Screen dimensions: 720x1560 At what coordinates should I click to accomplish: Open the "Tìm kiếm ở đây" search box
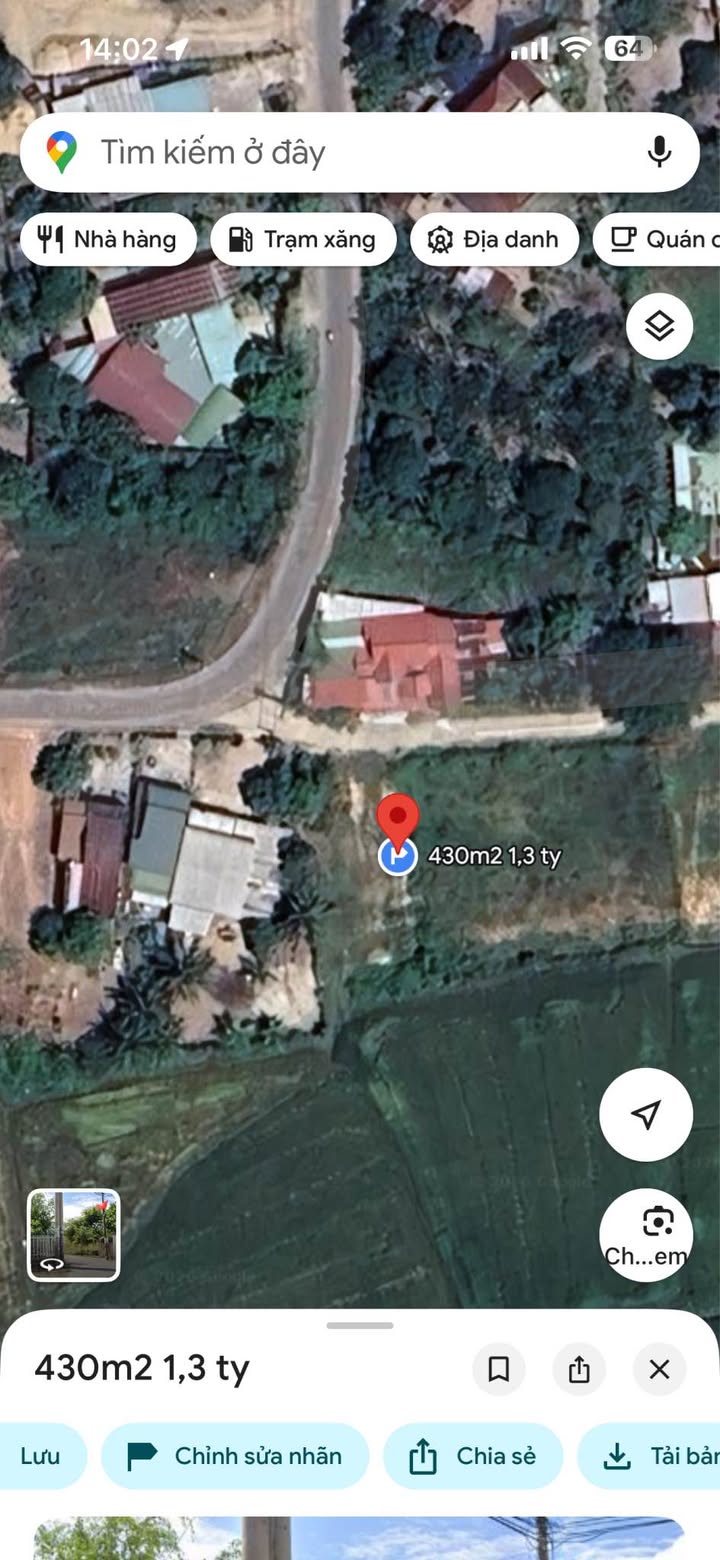(x=340, y=152)
